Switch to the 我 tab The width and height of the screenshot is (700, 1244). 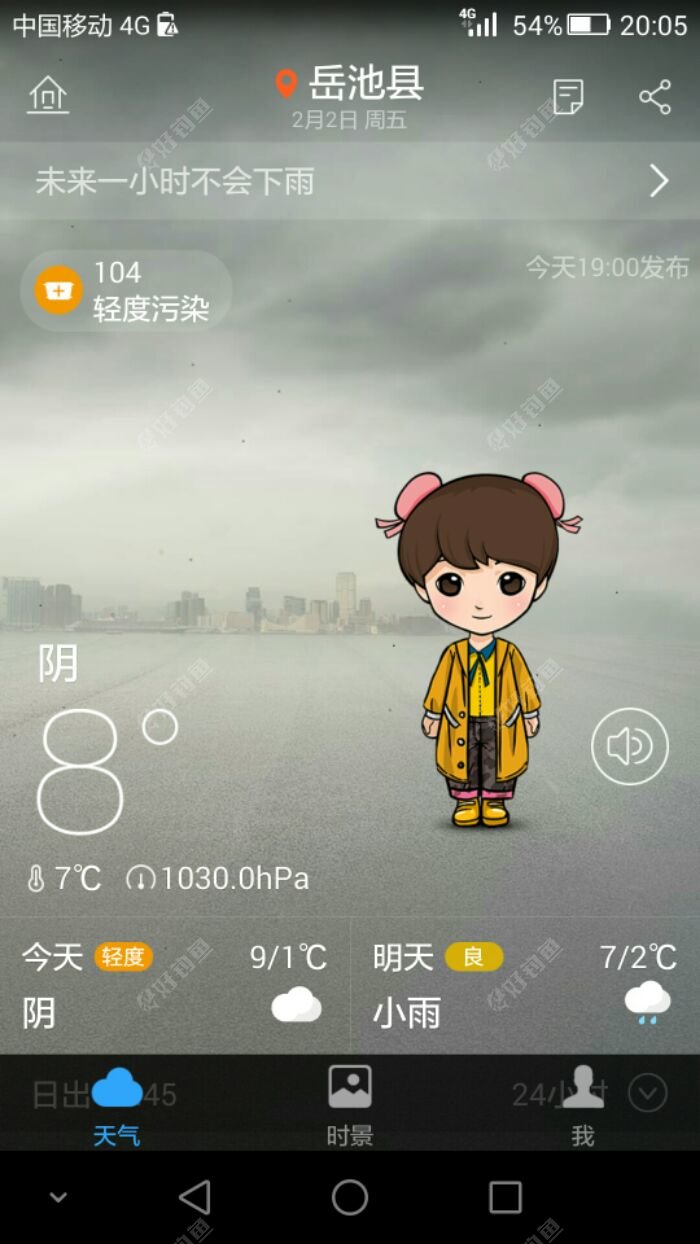583,1105
